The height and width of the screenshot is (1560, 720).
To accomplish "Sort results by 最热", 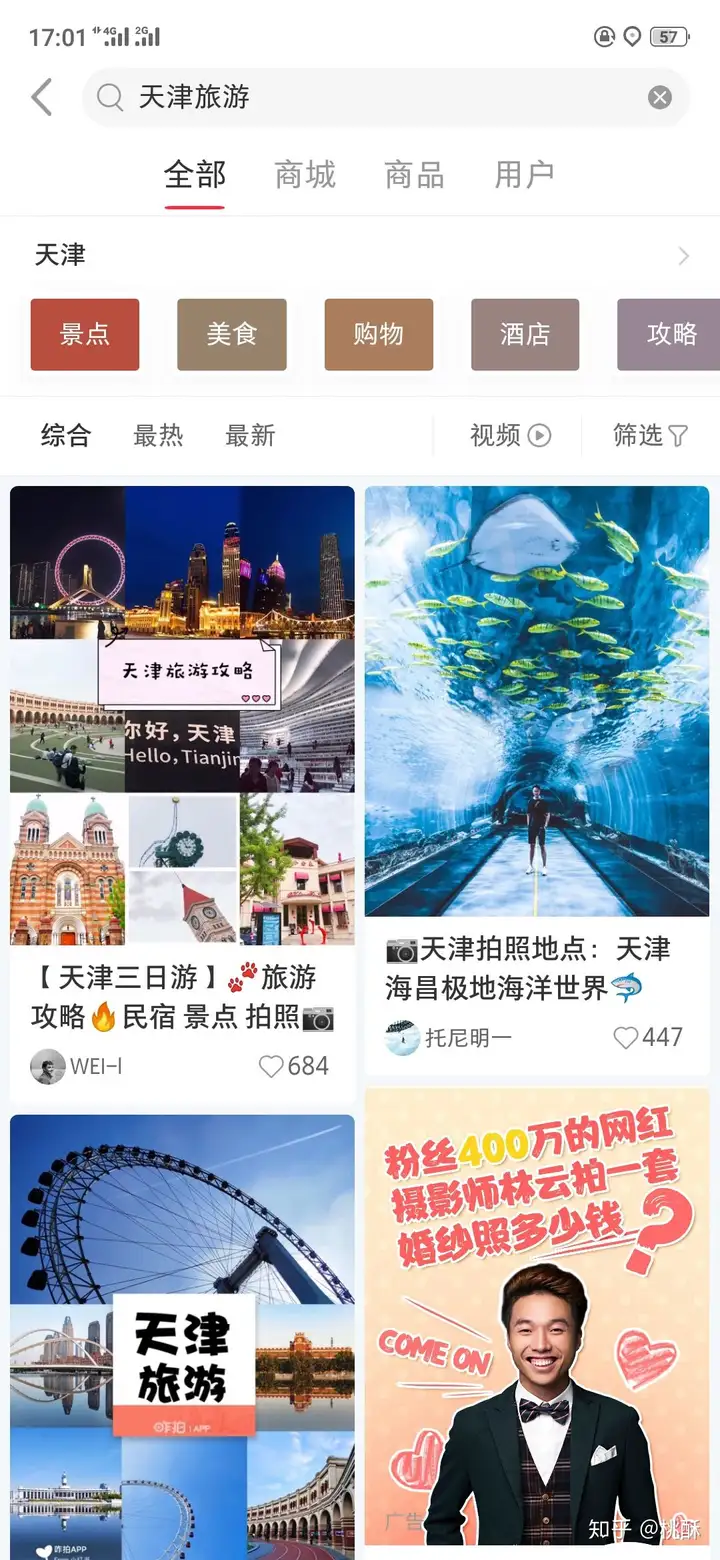I will (x=158, y=436).
